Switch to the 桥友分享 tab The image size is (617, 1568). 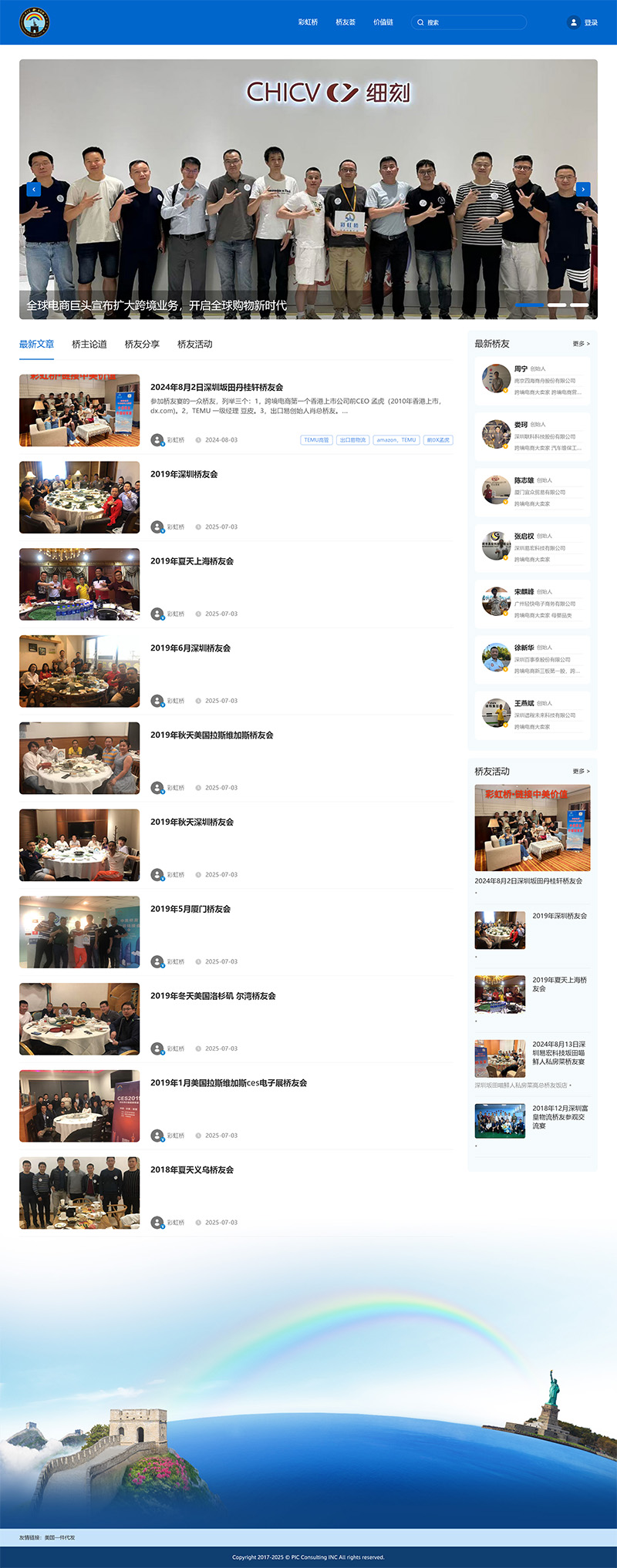(142, 345)
